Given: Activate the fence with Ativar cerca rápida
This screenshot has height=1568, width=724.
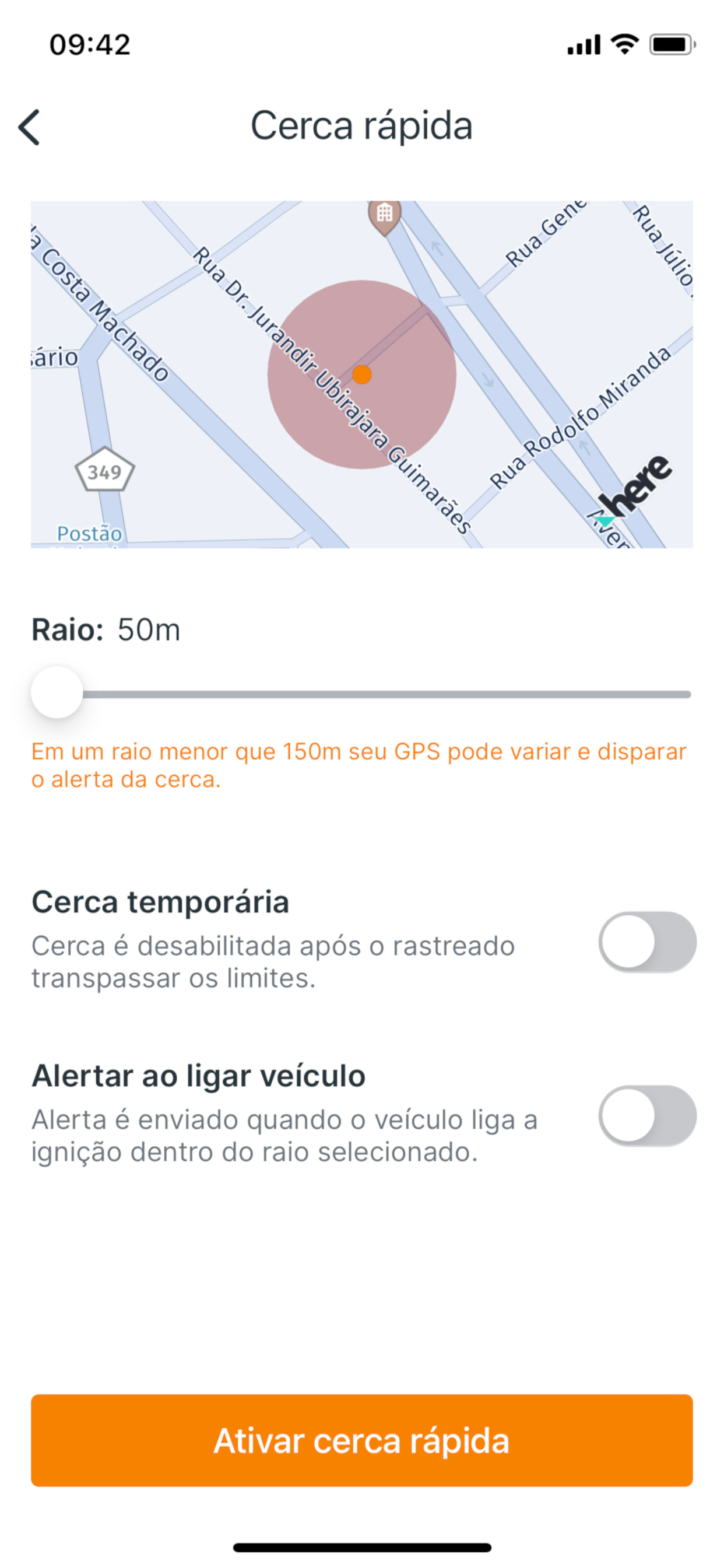Looking at the screenshot, I should tap(362, 1440).
